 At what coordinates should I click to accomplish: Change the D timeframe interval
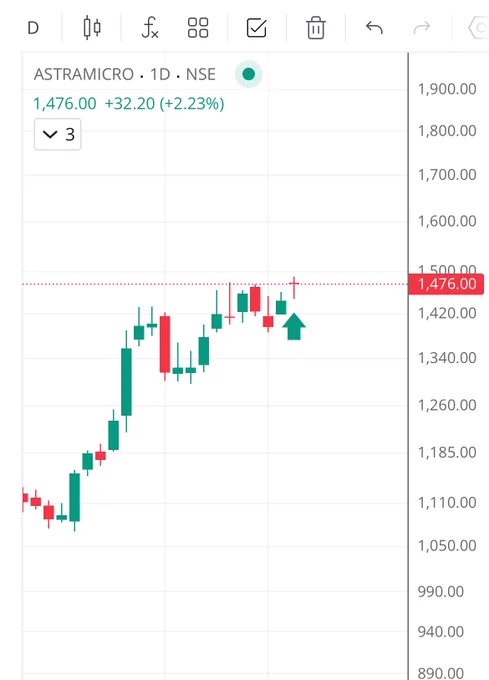click(x=33, y=28)
